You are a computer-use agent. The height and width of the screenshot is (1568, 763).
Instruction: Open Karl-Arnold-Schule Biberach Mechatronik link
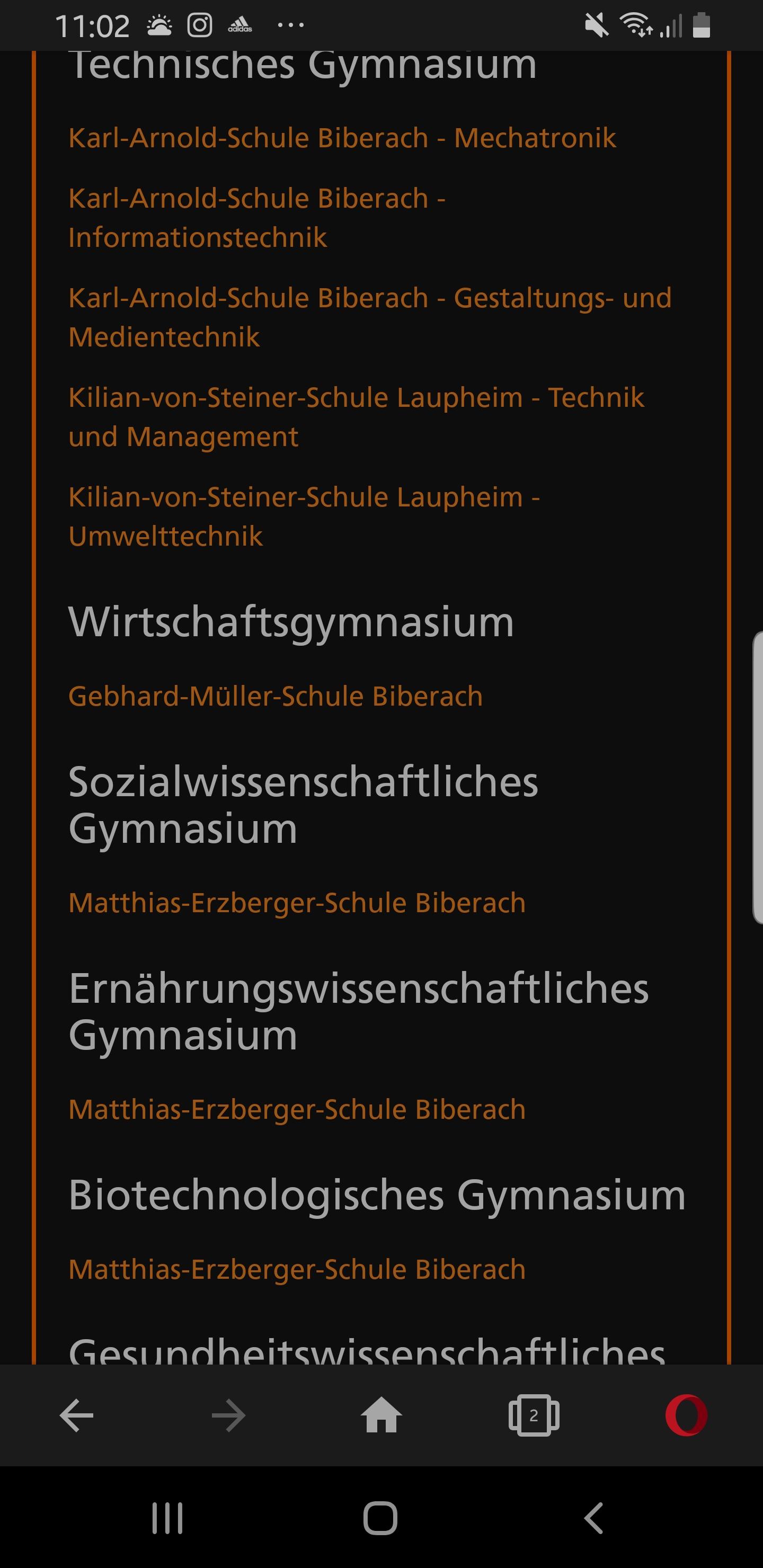pos(342,138)
